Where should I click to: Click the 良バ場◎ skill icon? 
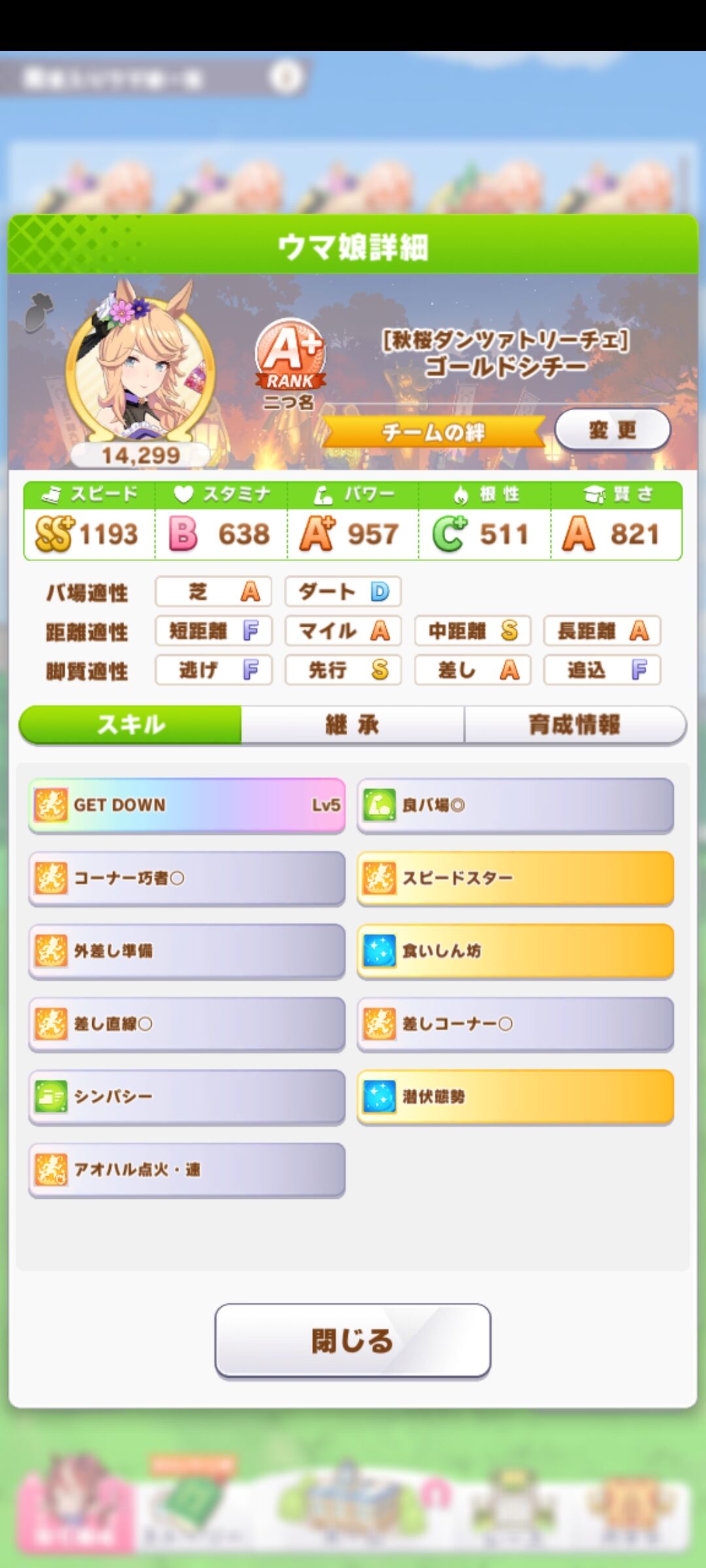tap(379, 805)
